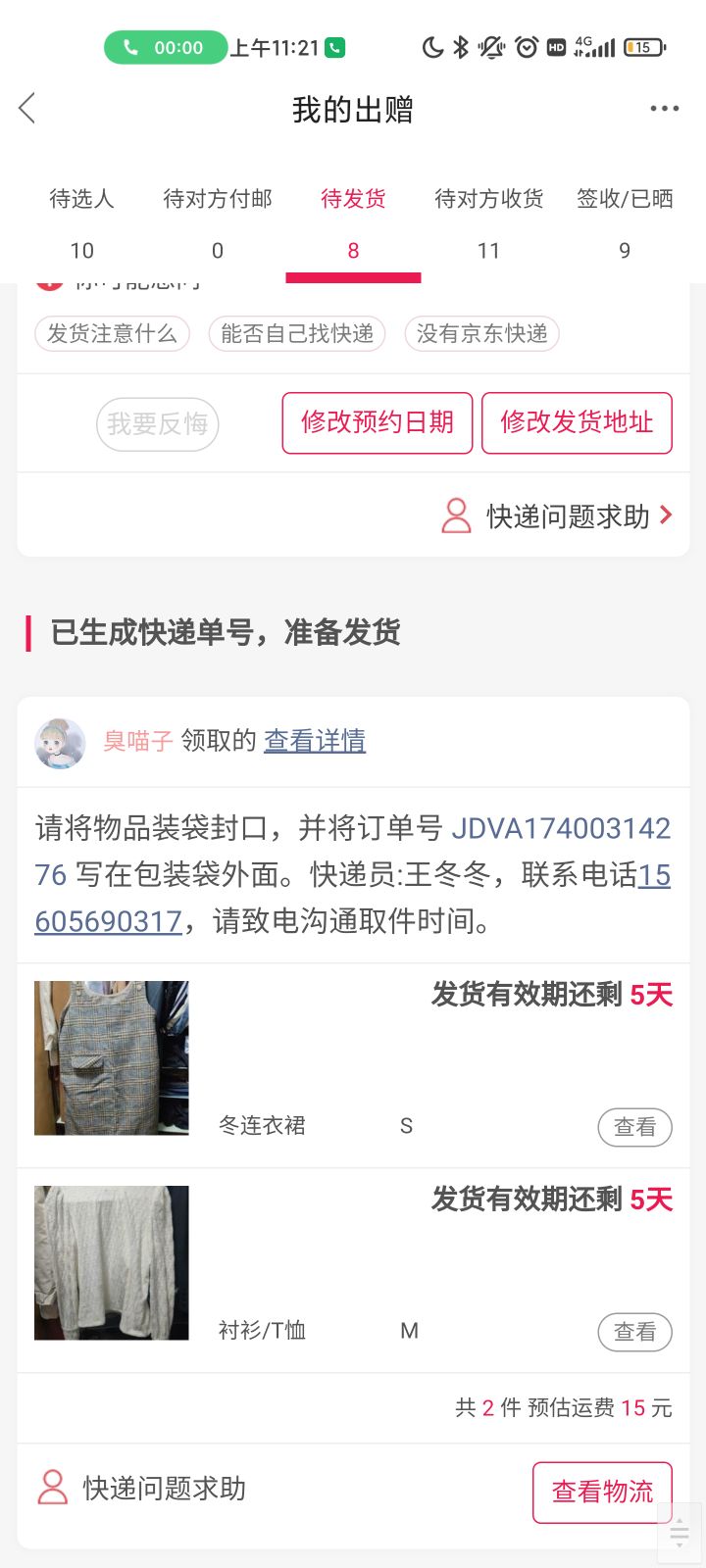This screenshot has width=706, height=1568.
Task: Tap 修改发货地址 button
Action: [577, 423]
